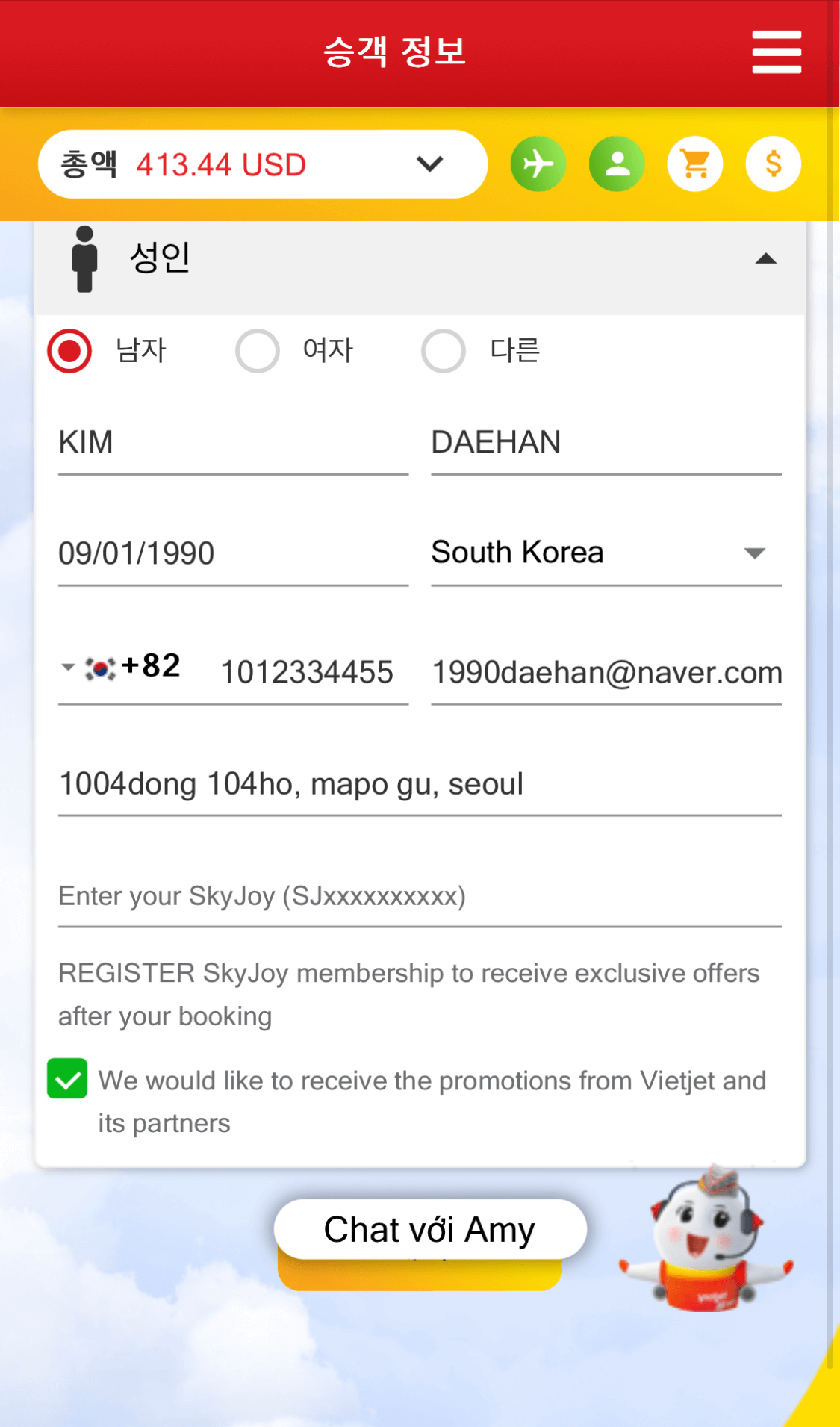The image size is (840, 1427).
Task: Select the 여자 gender option
Action: pos(258,351)
